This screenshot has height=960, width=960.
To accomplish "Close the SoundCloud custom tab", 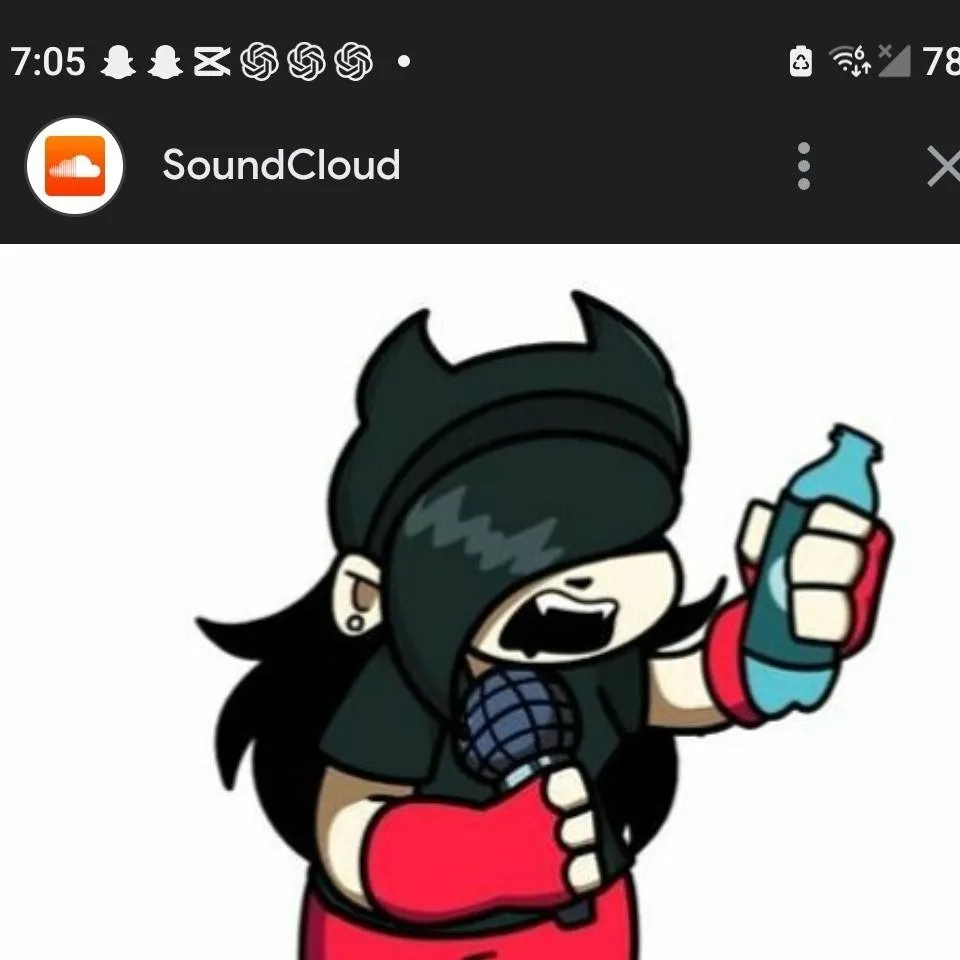I will point(942,167).
